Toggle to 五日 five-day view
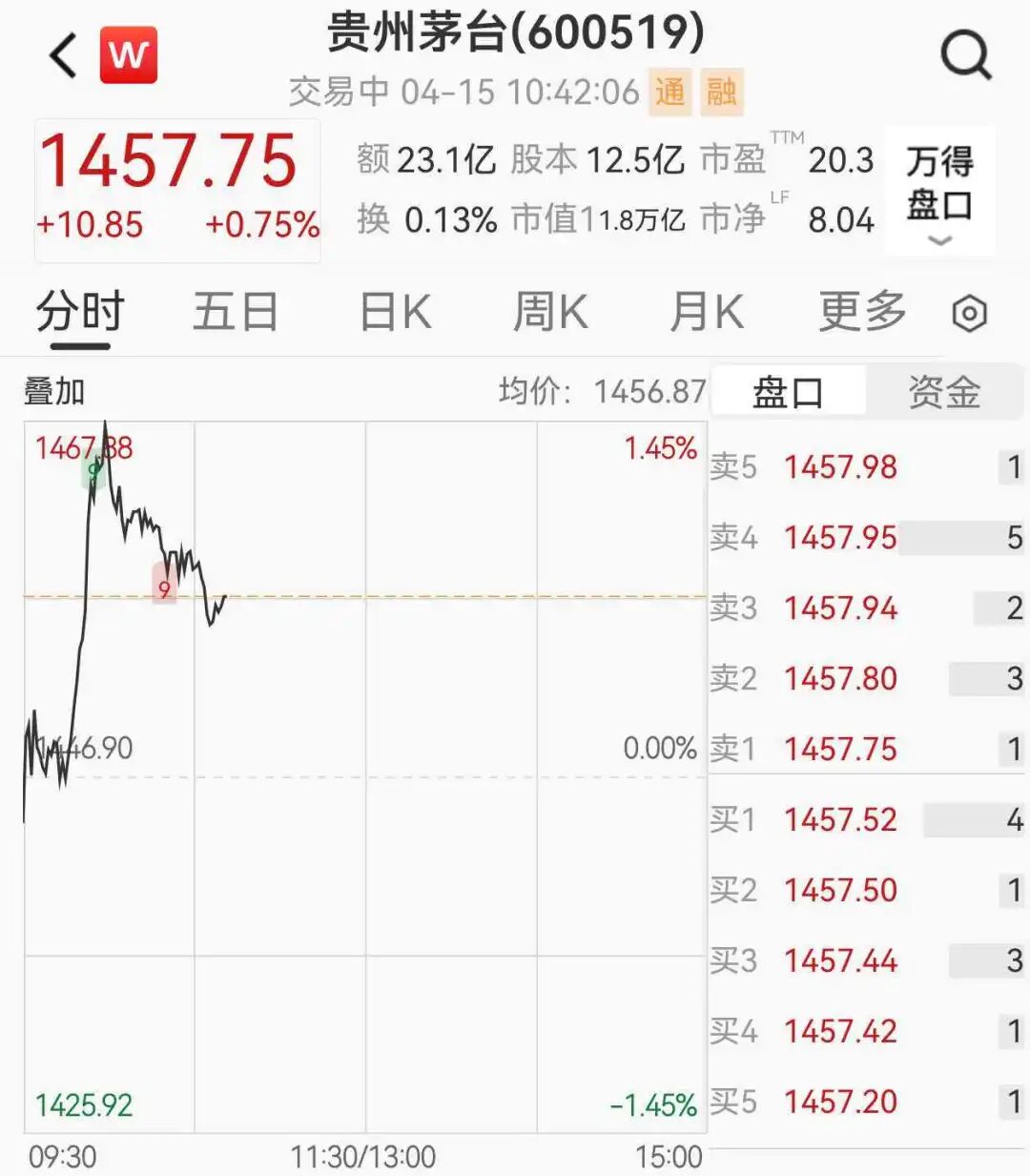Viewport: 1030px width, 1176px height. tap(234, 310)
